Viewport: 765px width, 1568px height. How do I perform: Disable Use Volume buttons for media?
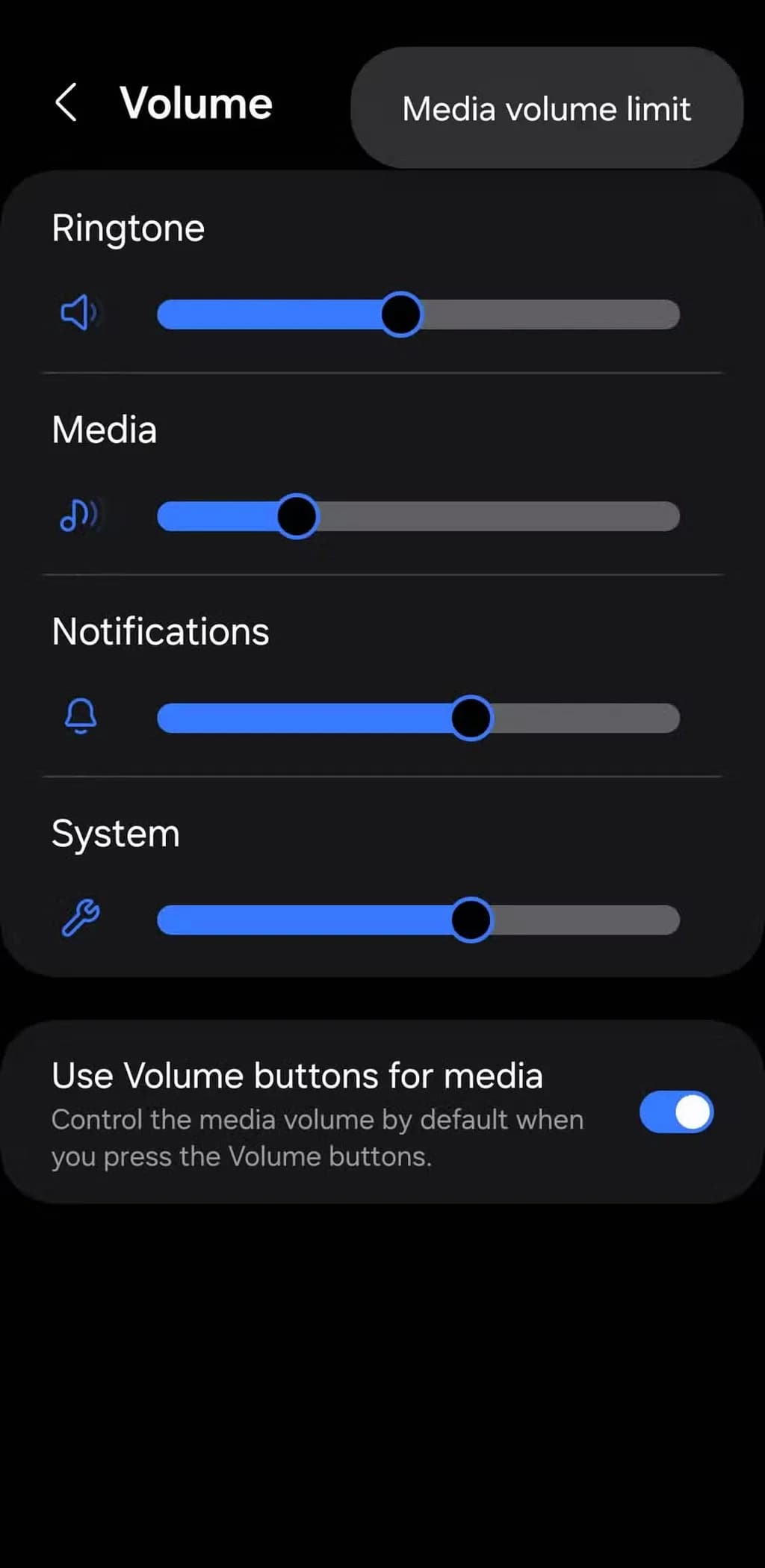(x=676, y=1112)
